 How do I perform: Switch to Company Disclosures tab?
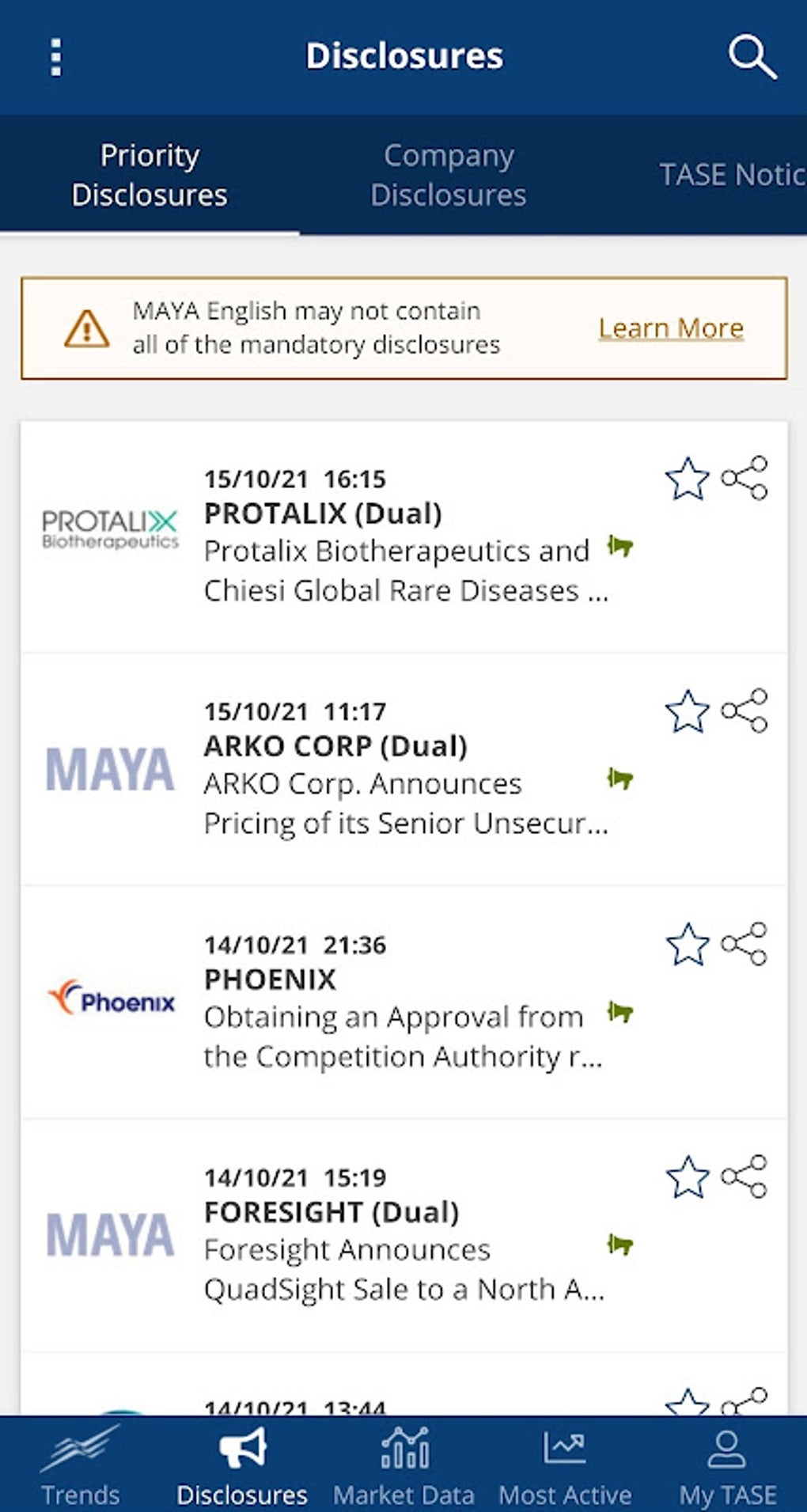(x=449, y=175)
